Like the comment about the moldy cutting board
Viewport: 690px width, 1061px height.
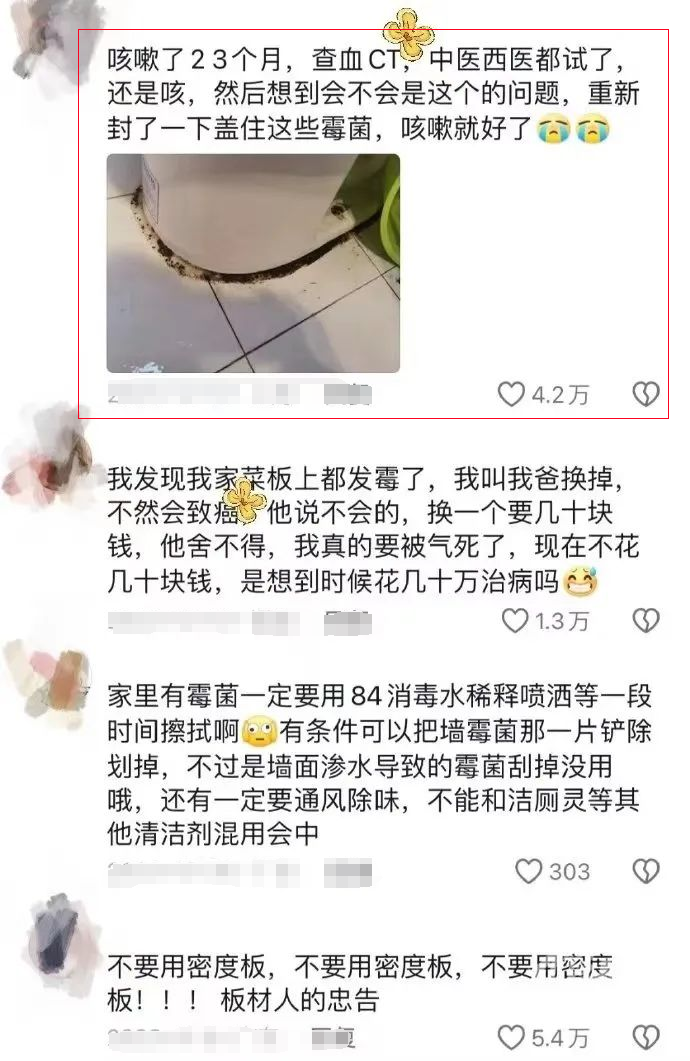coord(514,621)
